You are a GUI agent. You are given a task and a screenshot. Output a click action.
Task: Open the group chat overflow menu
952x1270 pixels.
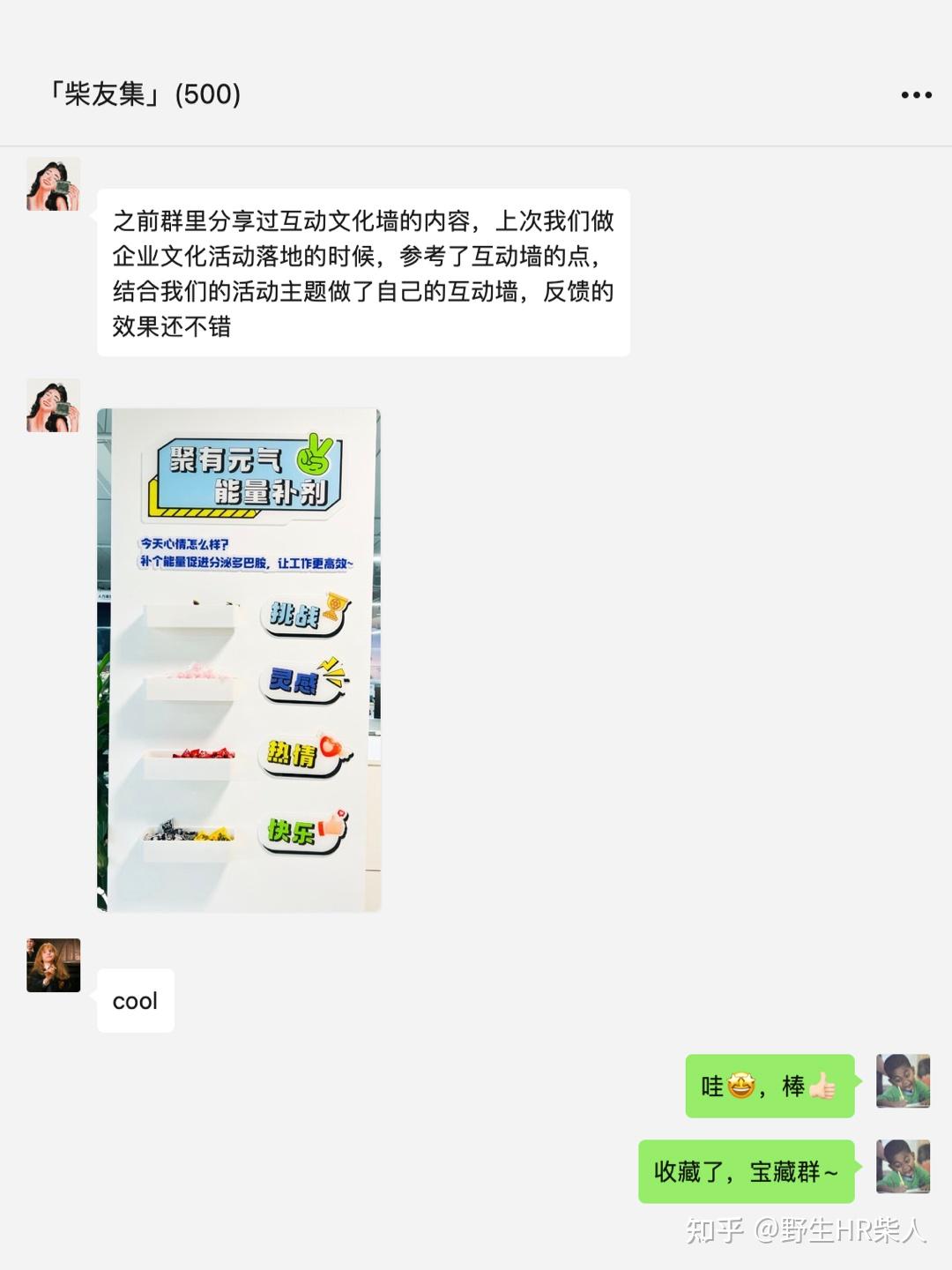(916, 94)
